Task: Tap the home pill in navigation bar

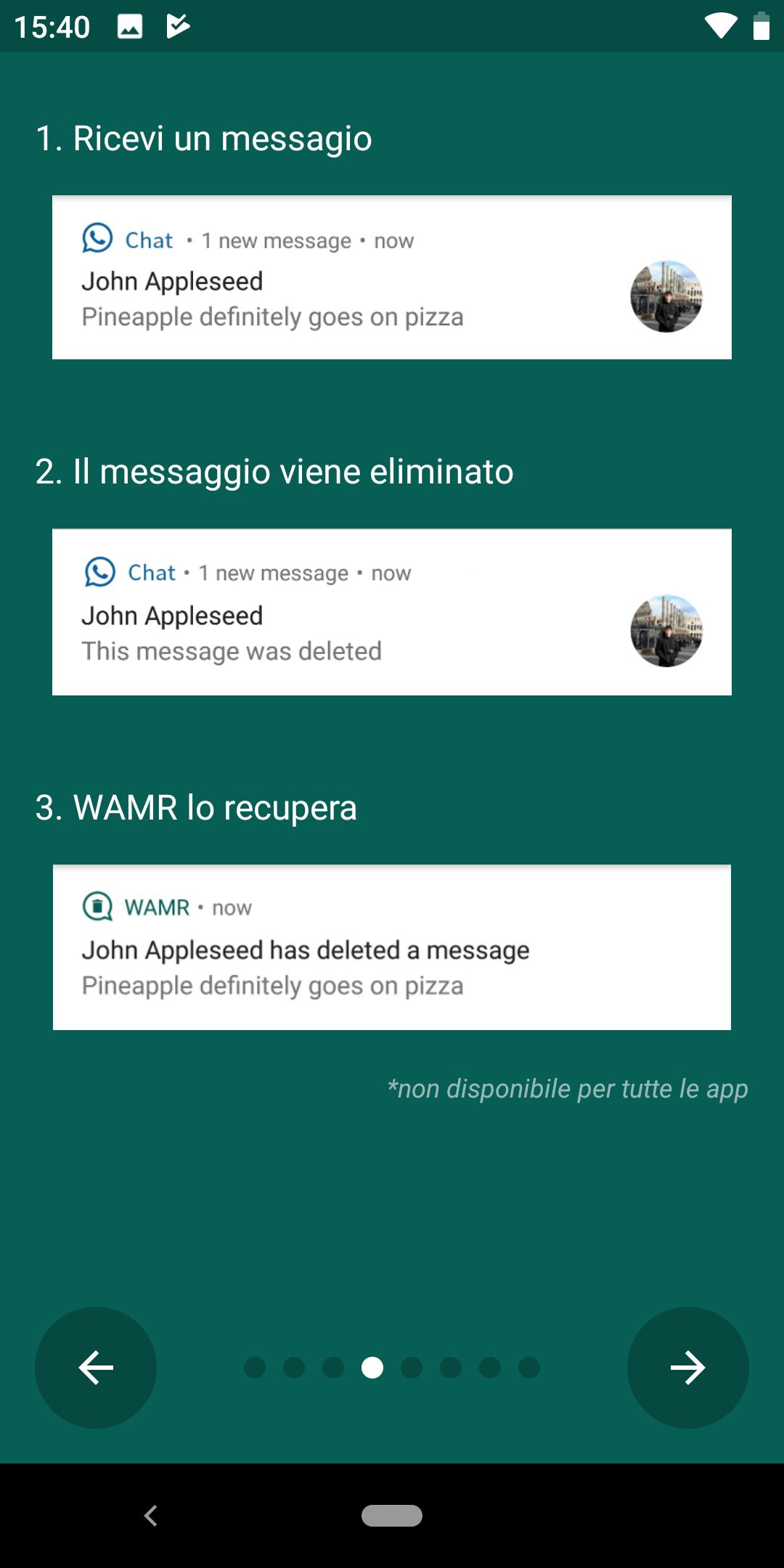Action: [x=392, y=1516]
